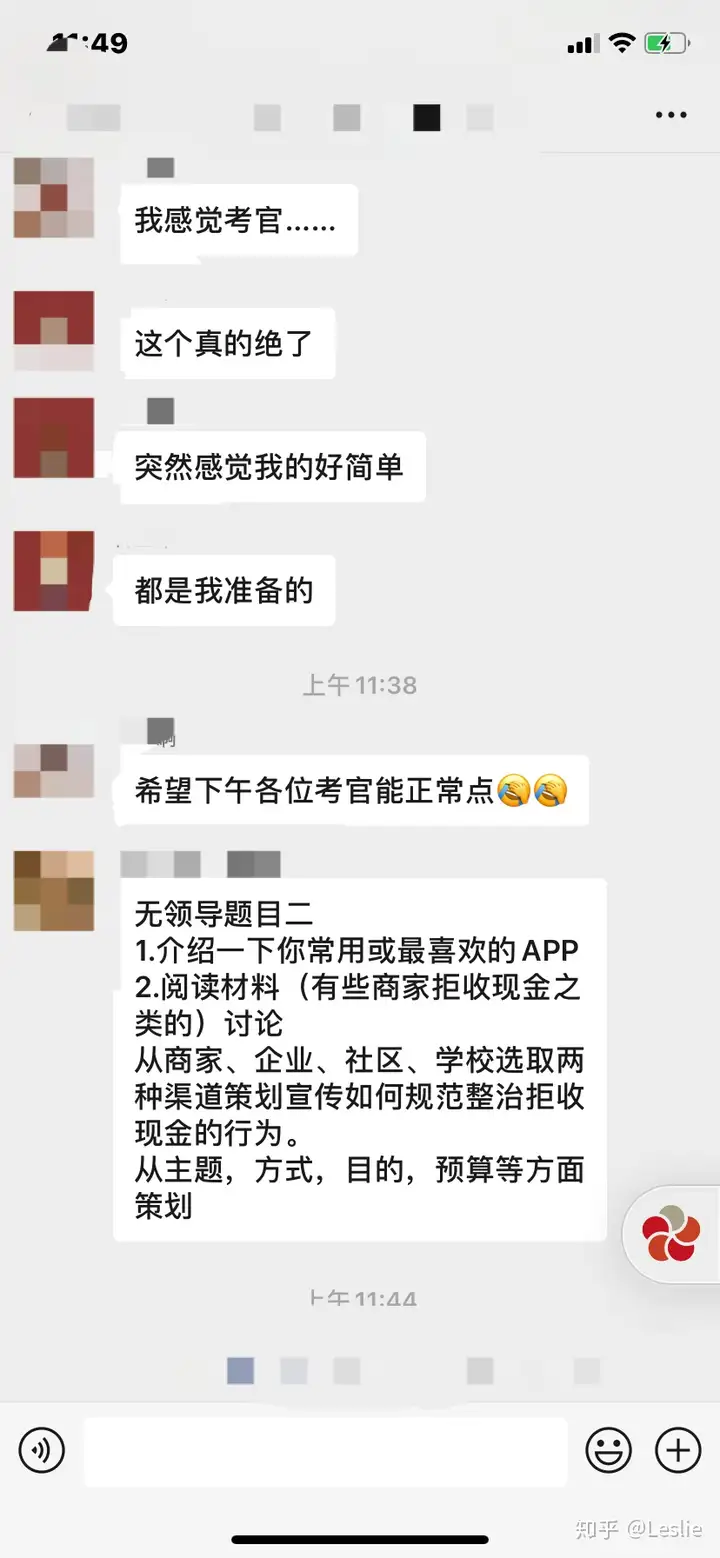Viewport: 720px width, 1558px height.
Task: Tap avatar beside 我感觉考官 message
Action: 54,197
